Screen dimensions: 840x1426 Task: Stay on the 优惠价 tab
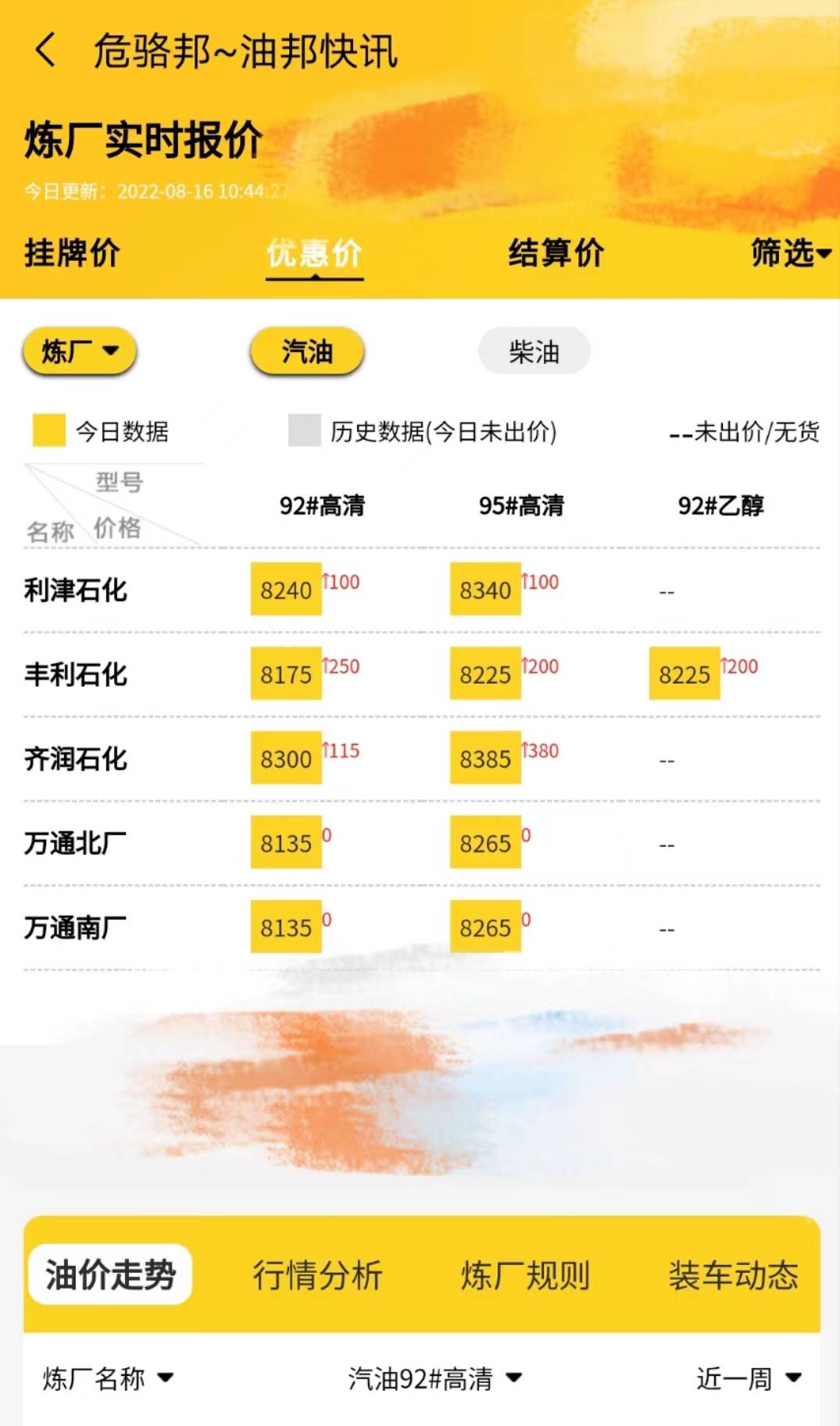coord(315,253)
